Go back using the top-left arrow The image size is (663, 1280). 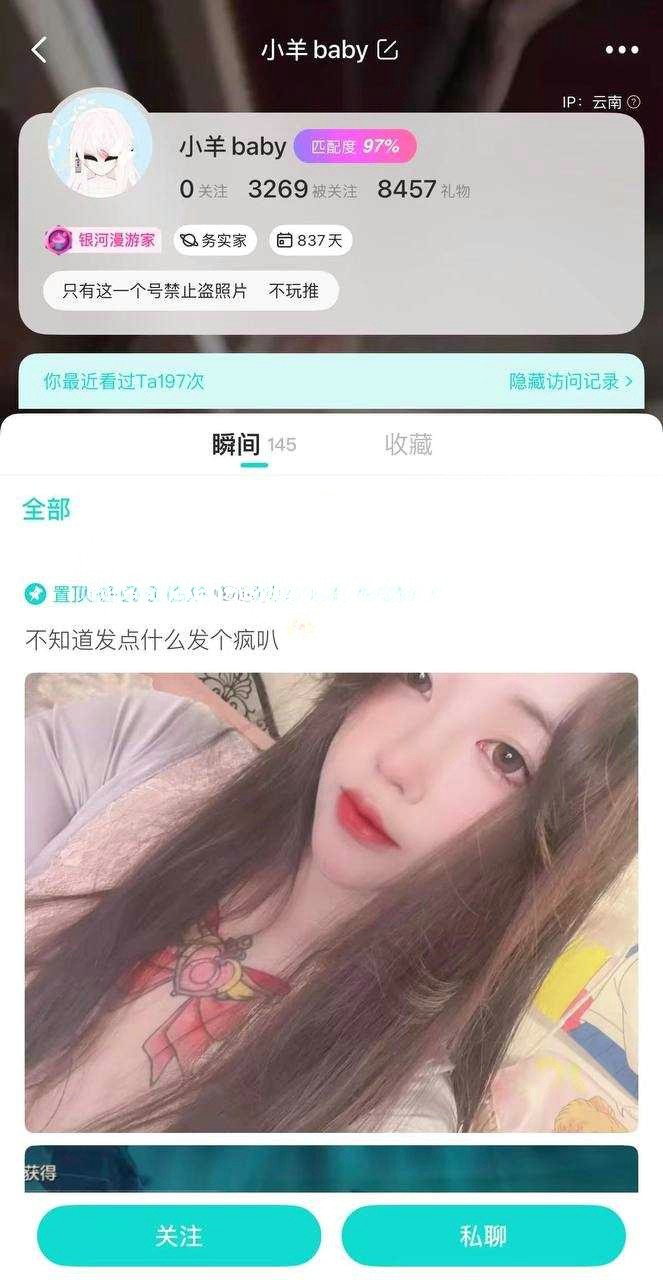(x=39, y=50)
